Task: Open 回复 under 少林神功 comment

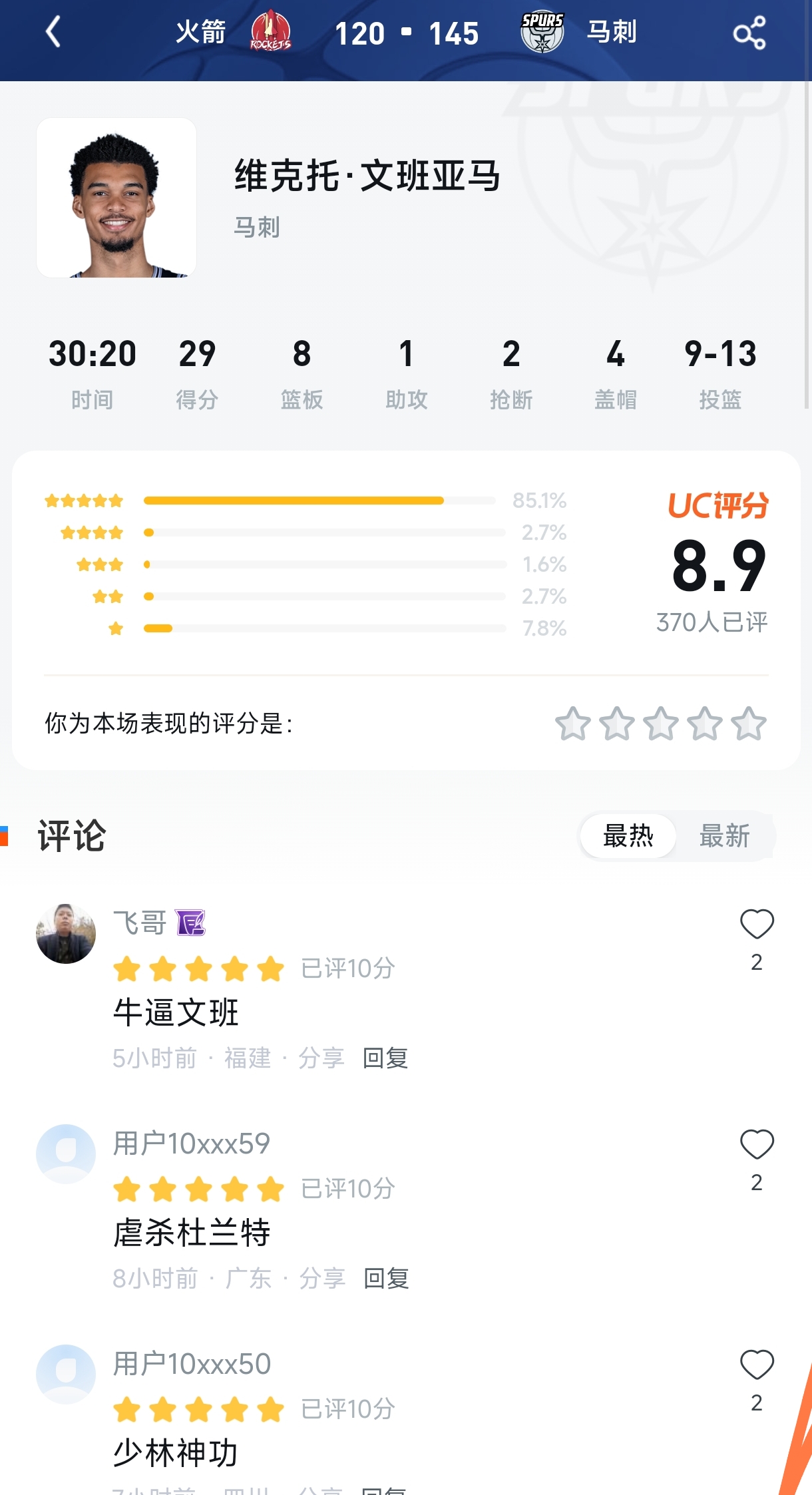Action: click(x=385, y=1491)
